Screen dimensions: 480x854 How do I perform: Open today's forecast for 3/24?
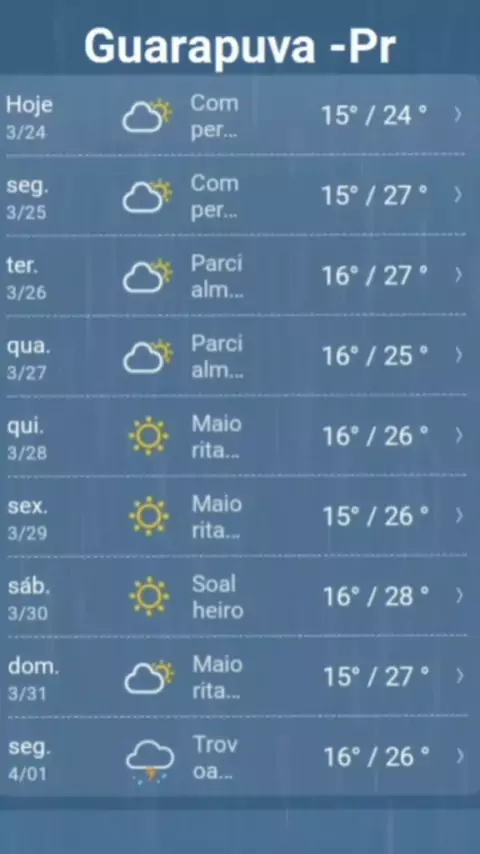coord(236,115)
